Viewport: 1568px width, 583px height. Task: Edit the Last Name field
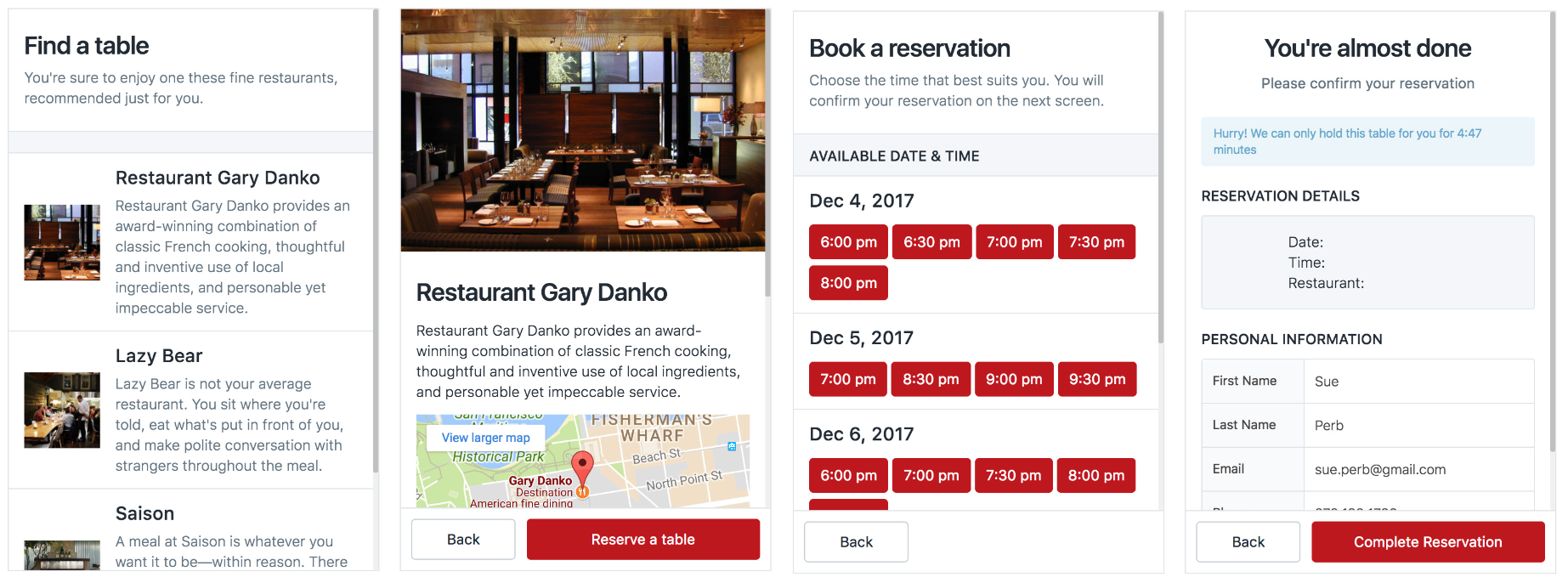(1418, 425)
